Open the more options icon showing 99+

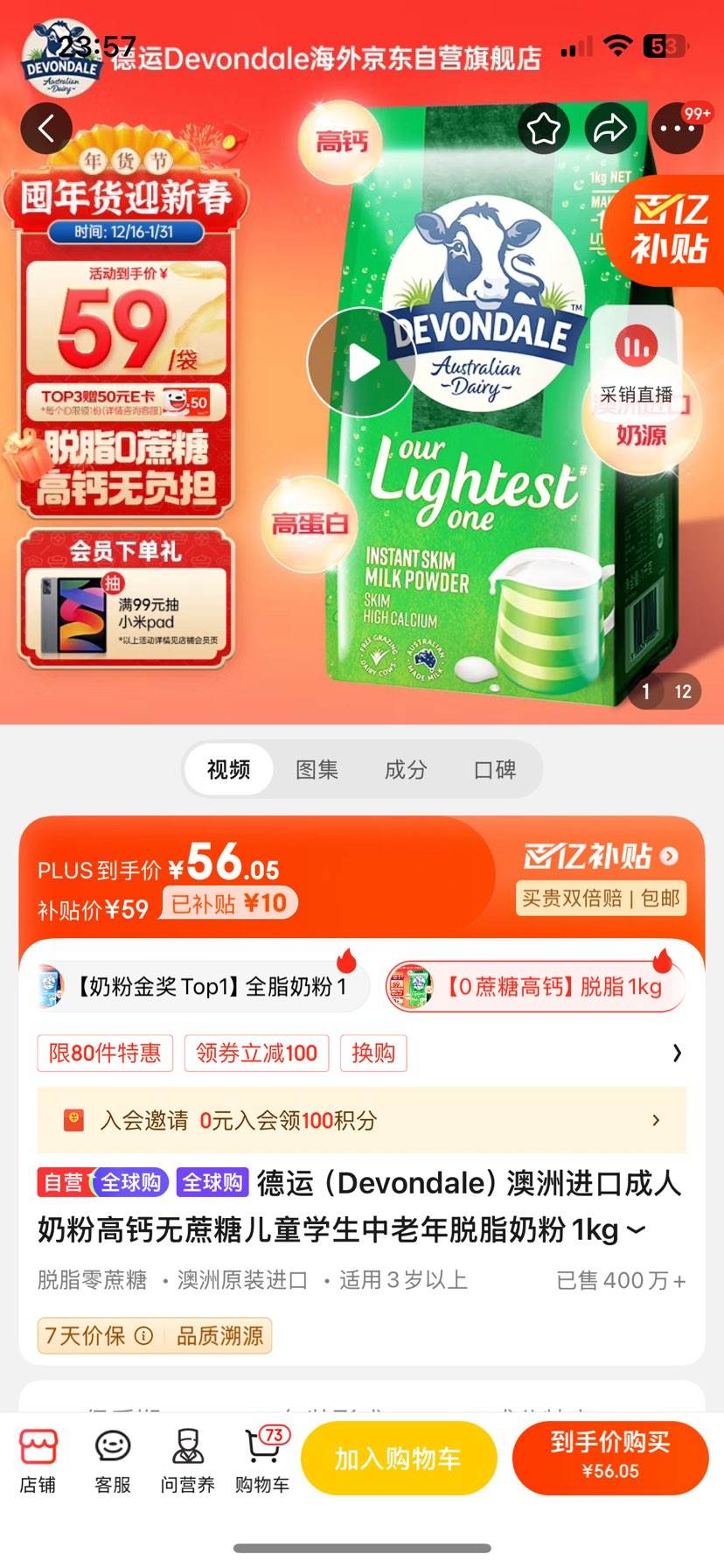676,128
